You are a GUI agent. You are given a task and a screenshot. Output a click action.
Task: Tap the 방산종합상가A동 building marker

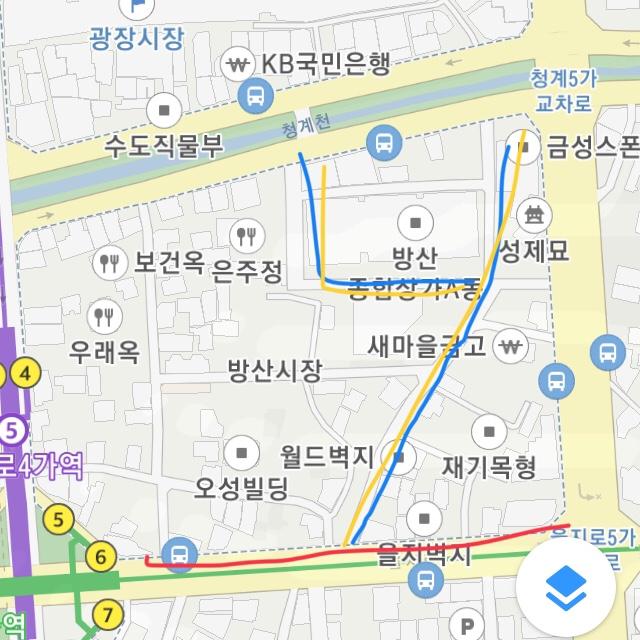(x=416, y=223)
